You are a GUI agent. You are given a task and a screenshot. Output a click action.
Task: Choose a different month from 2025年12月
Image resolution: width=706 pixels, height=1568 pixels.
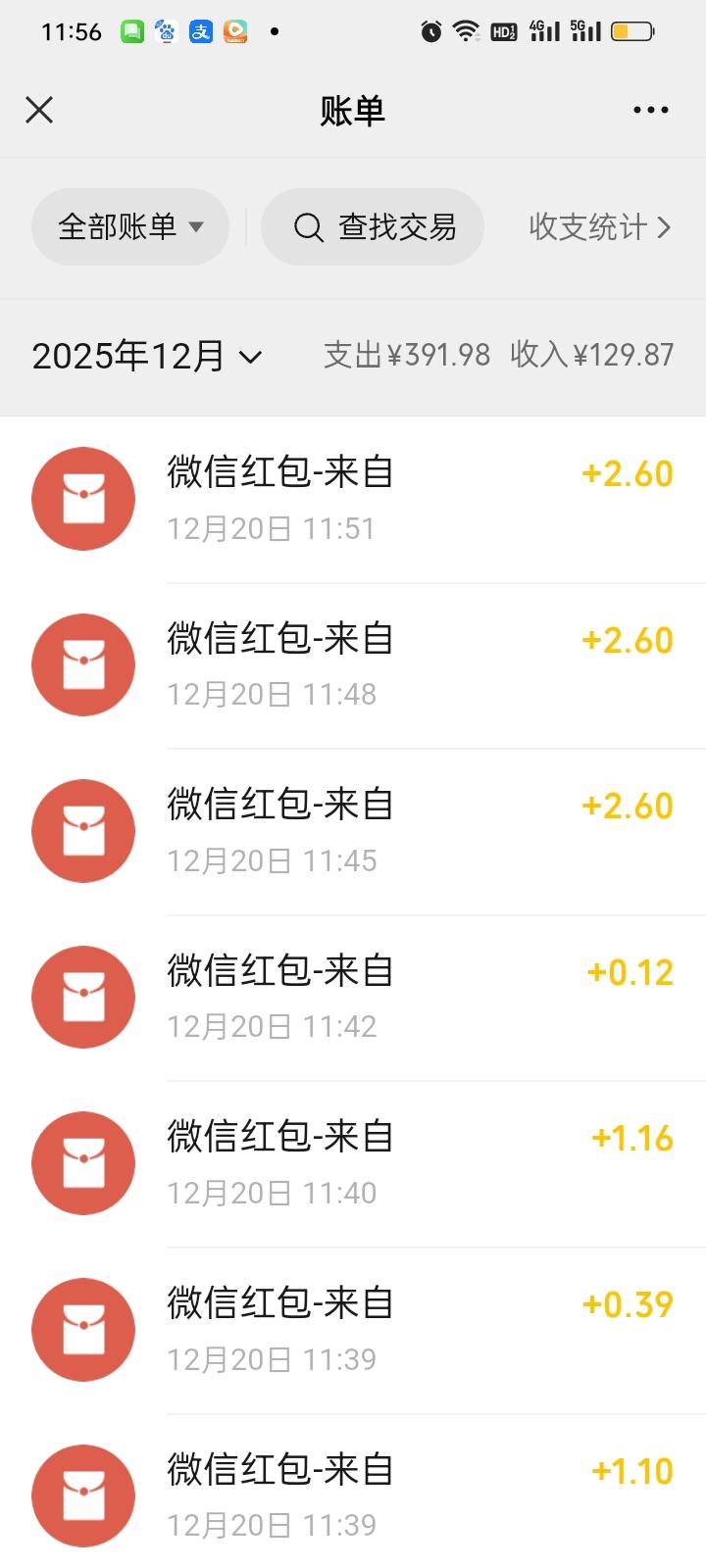click(x=147, y=356)
